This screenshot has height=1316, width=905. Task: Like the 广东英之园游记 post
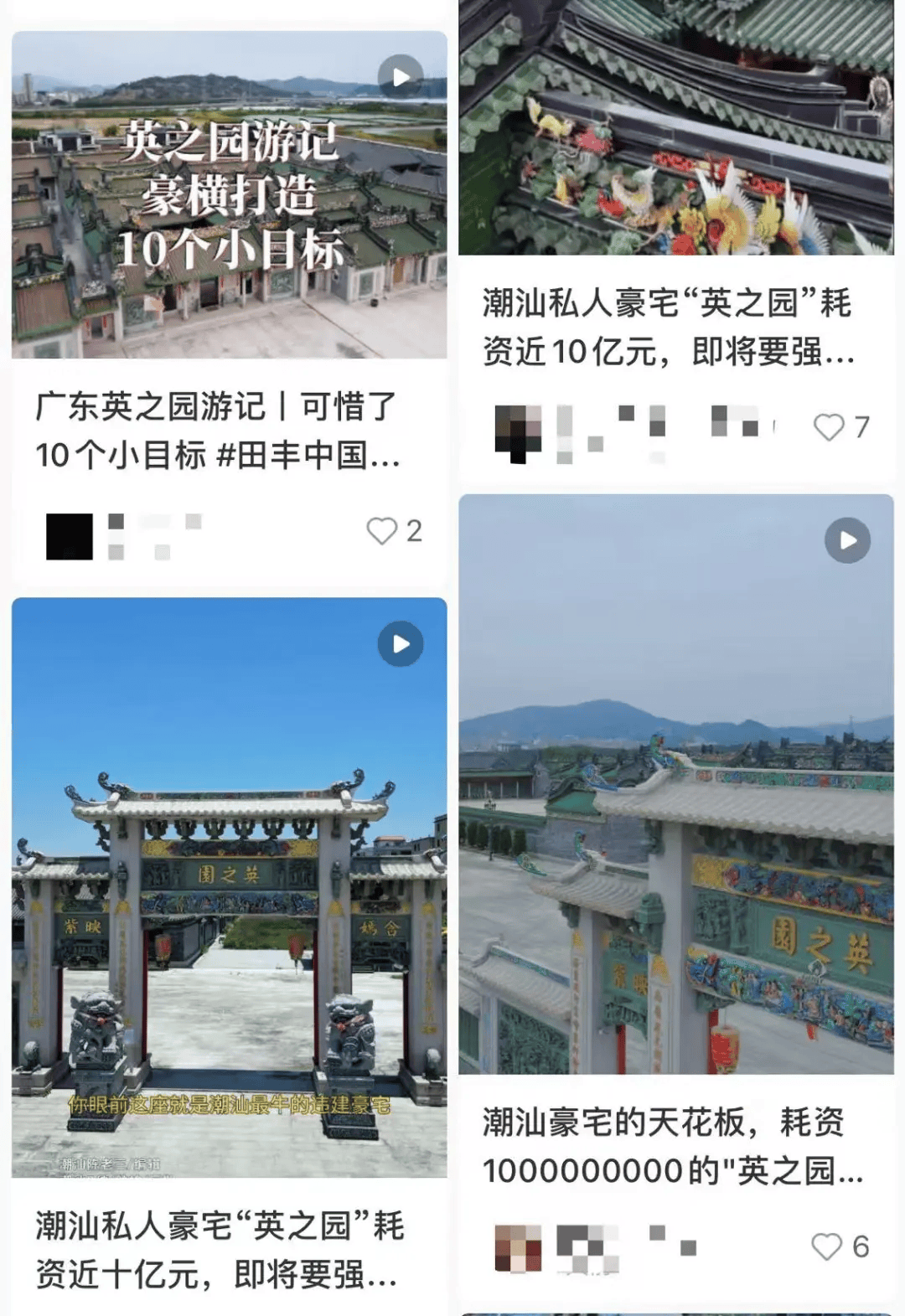(x=382, y=531)
